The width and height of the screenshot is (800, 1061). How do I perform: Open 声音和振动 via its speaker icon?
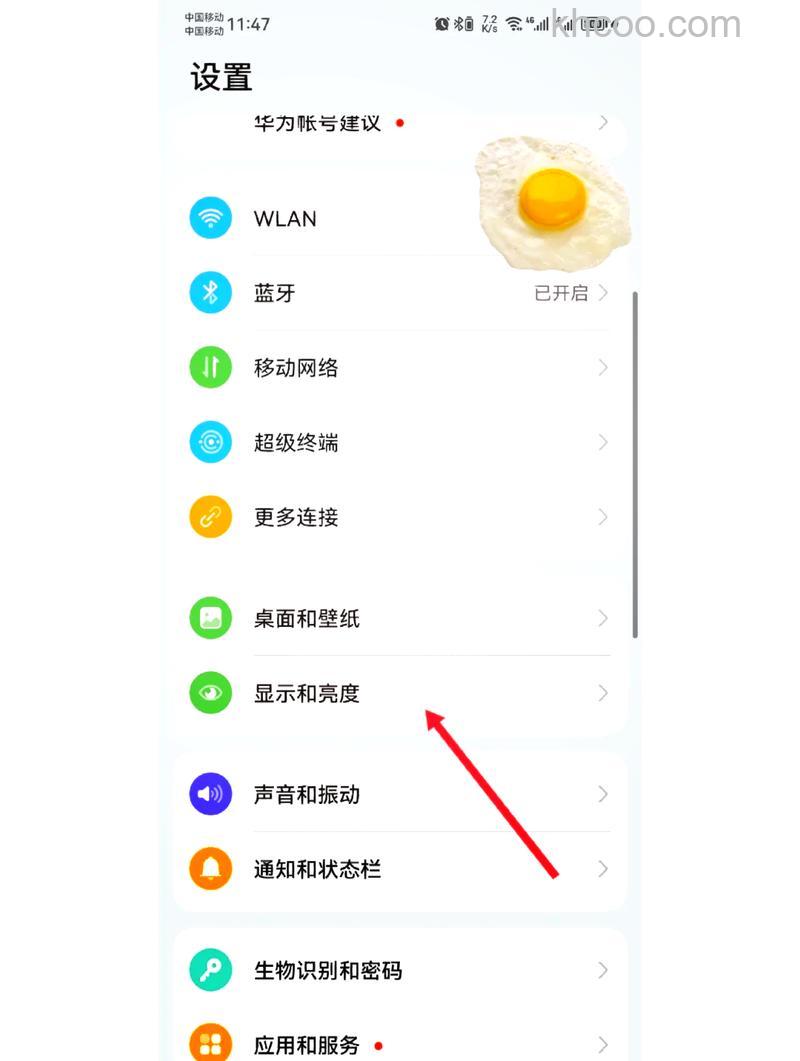coord(210,794)
